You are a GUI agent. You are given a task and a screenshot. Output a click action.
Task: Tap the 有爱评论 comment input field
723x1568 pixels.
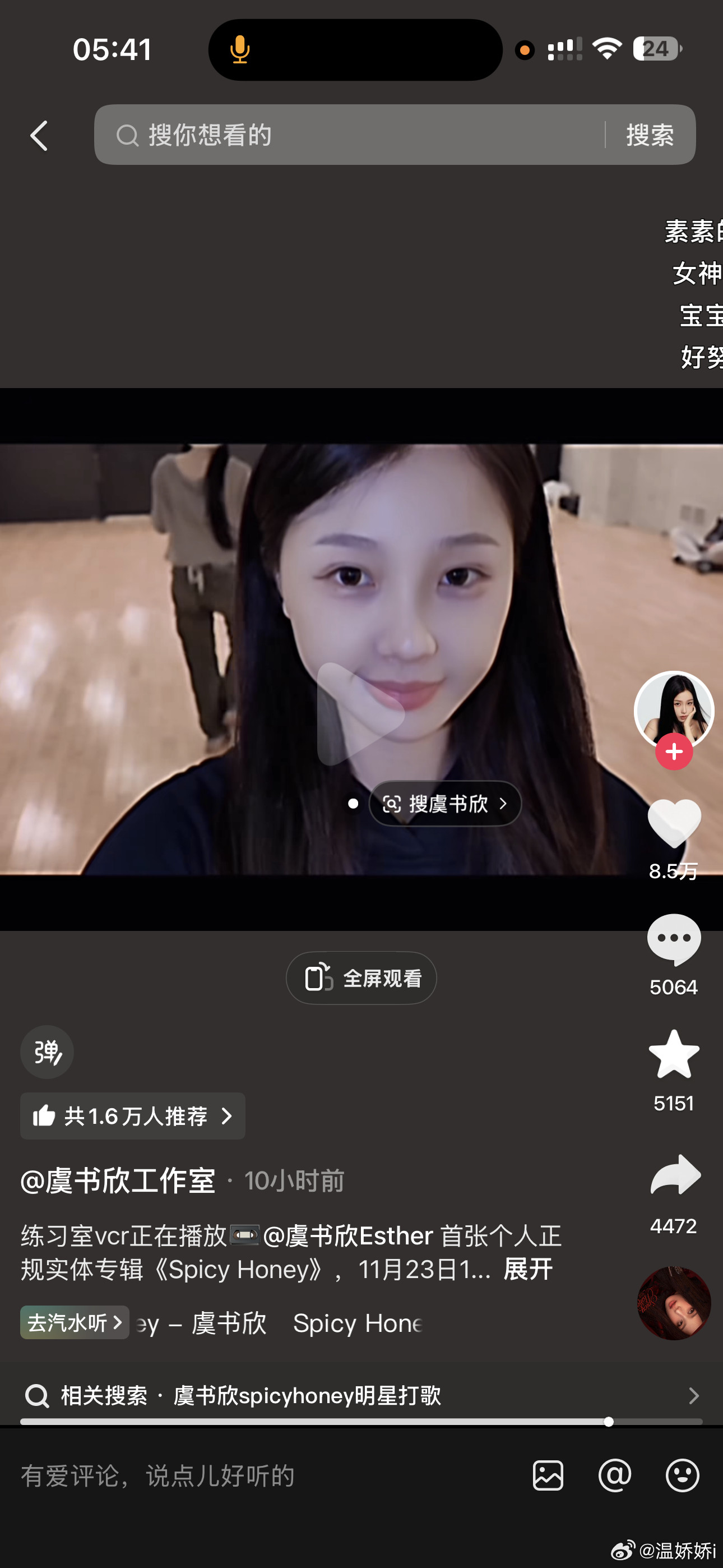[158, 1476]
